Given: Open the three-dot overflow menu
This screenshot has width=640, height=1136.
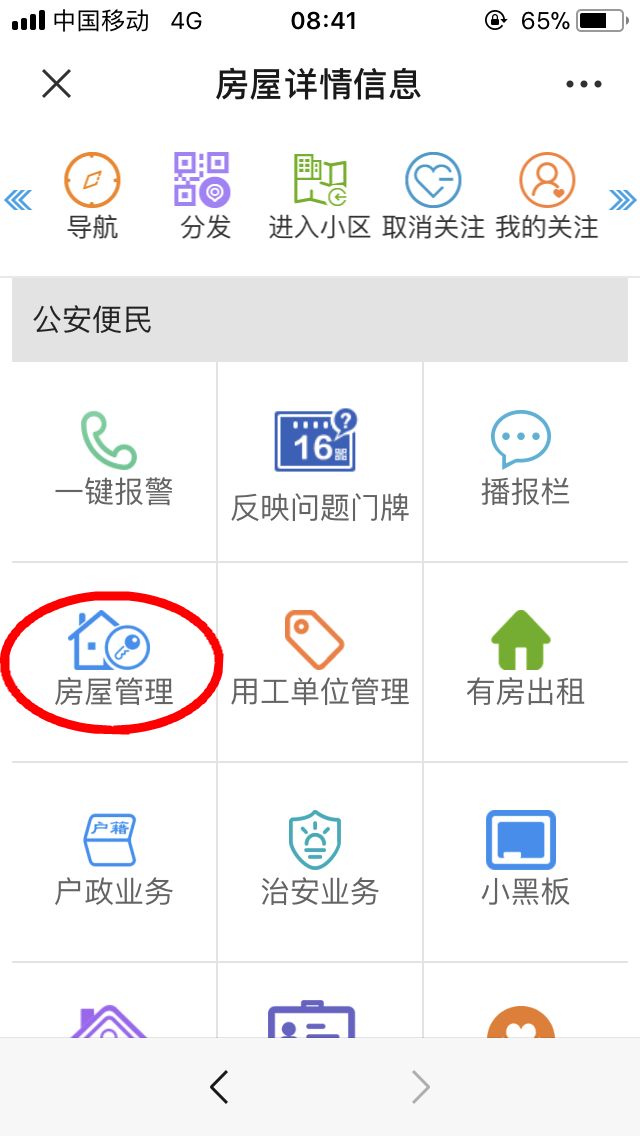Looking at the screenshot, I should (x=584, y=85).
